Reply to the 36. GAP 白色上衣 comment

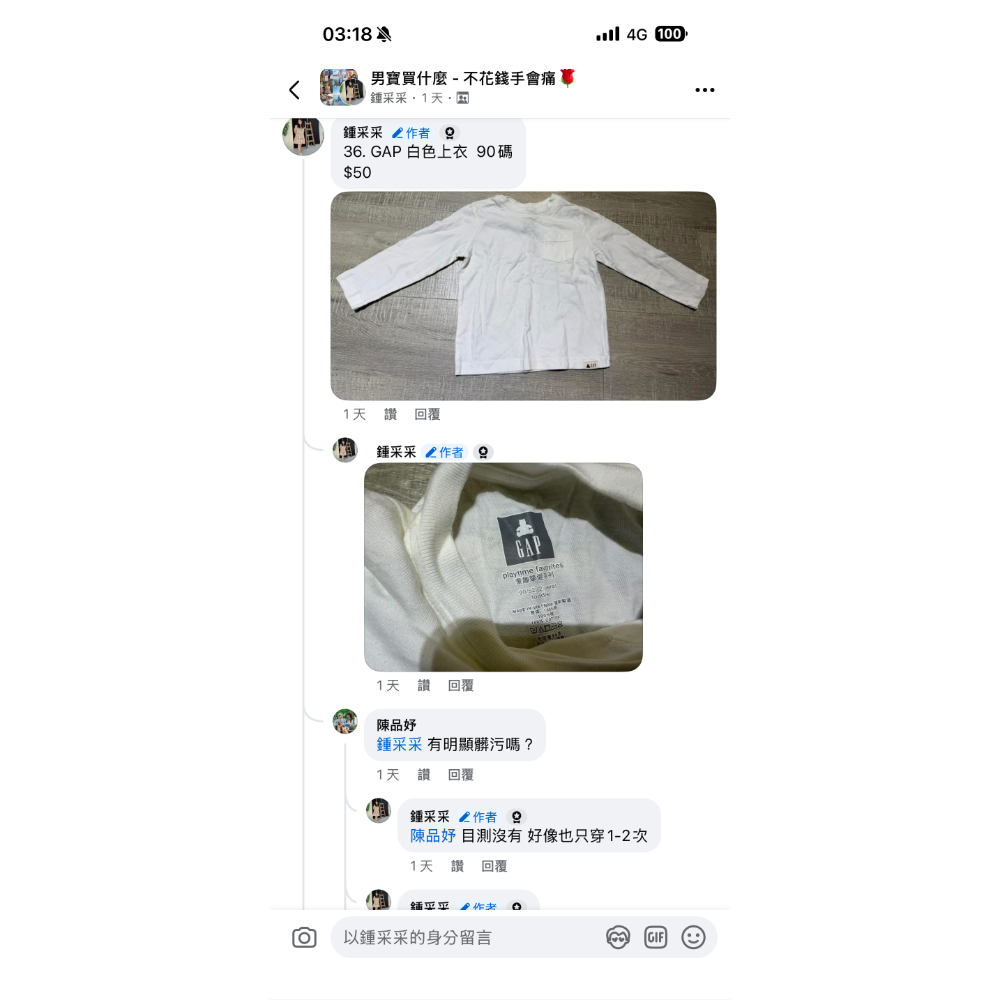point(427,414)
